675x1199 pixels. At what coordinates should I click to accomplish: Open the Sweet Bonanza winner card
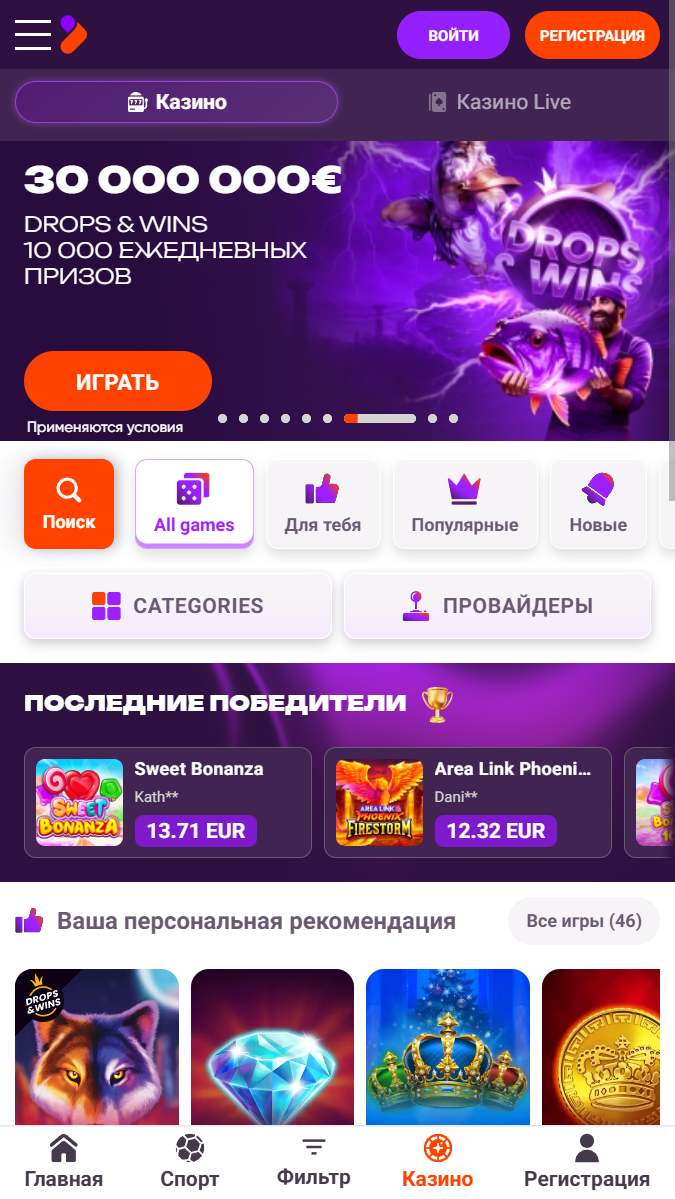pyautogui.click(x=167, y=802)
